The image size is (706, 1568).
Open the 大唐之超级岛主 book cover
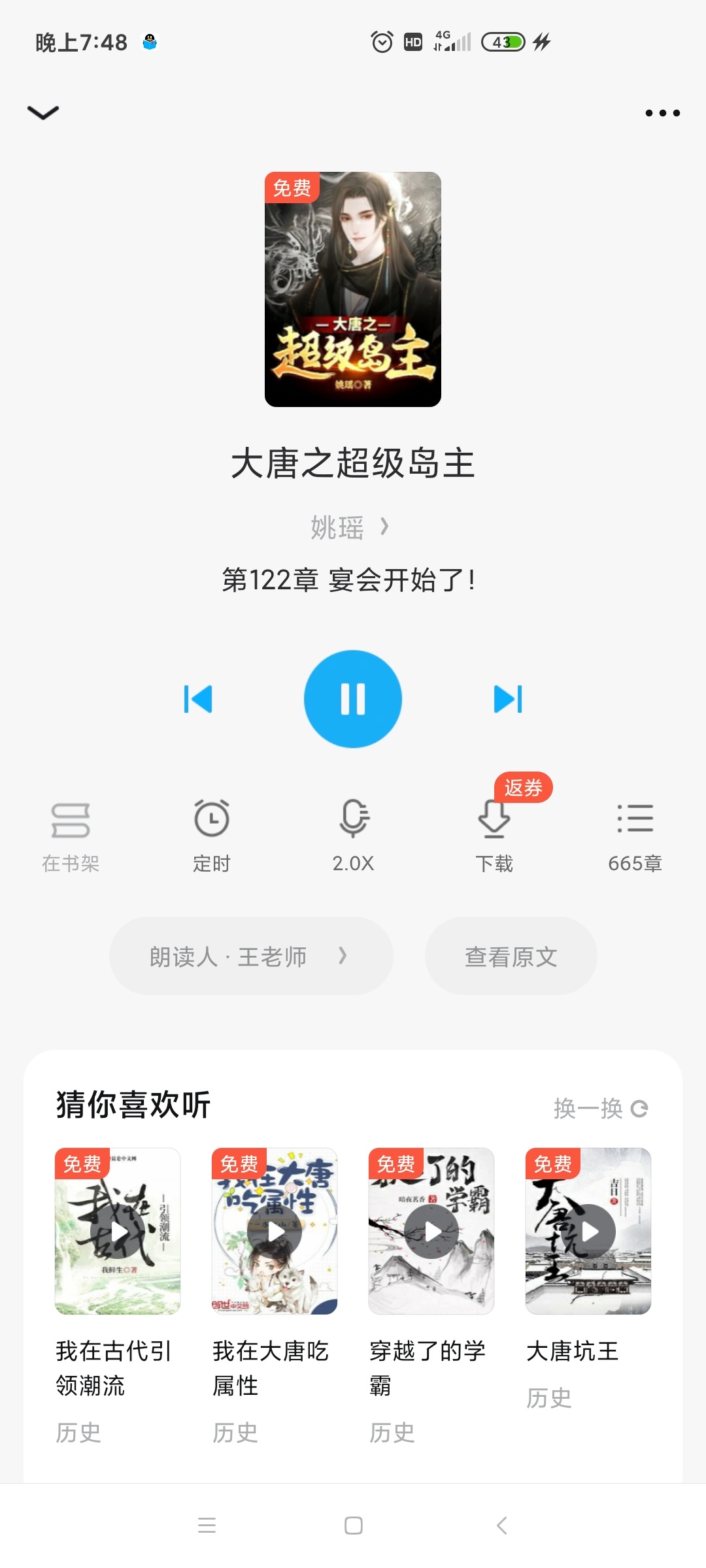(353, 289)
